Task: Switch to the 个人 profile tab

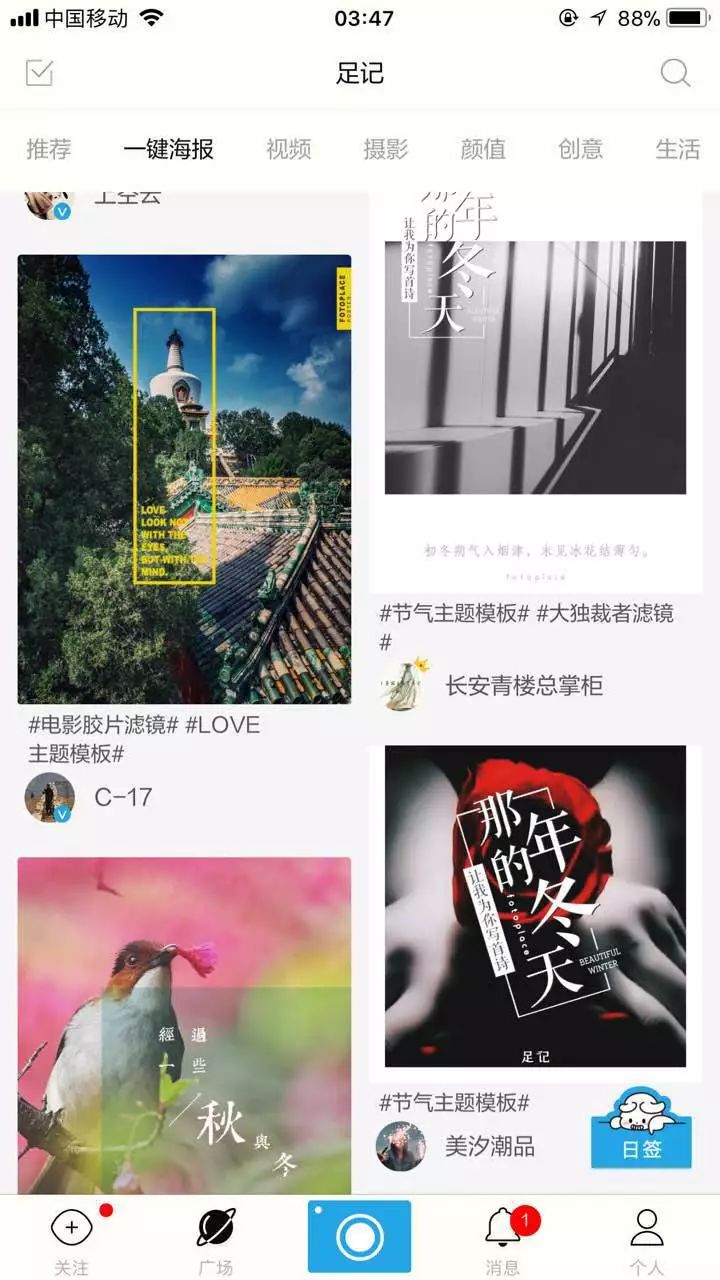Action: [x=647, y=1240]
